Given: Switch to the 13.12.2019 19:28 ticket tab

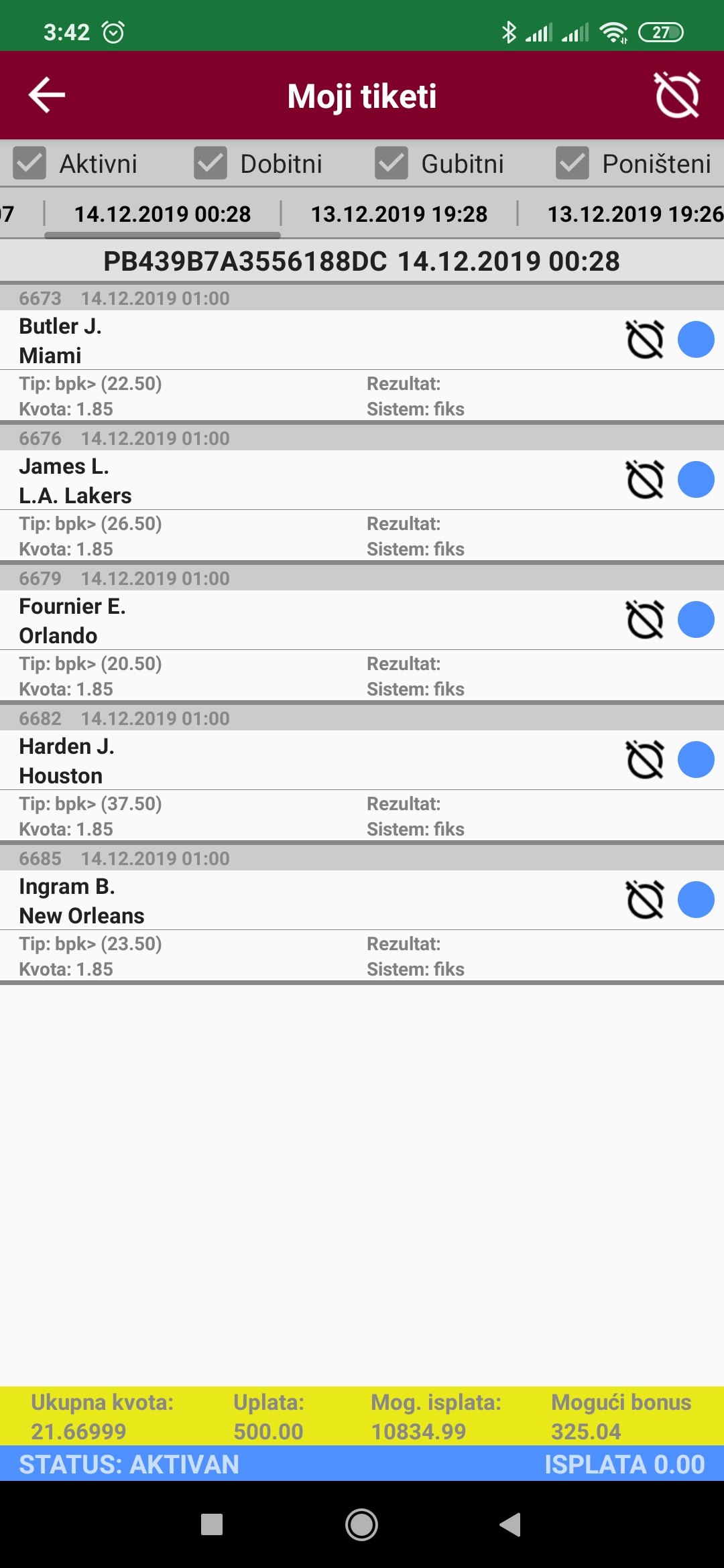Looking at the screenshot, I should click(399, 214).
